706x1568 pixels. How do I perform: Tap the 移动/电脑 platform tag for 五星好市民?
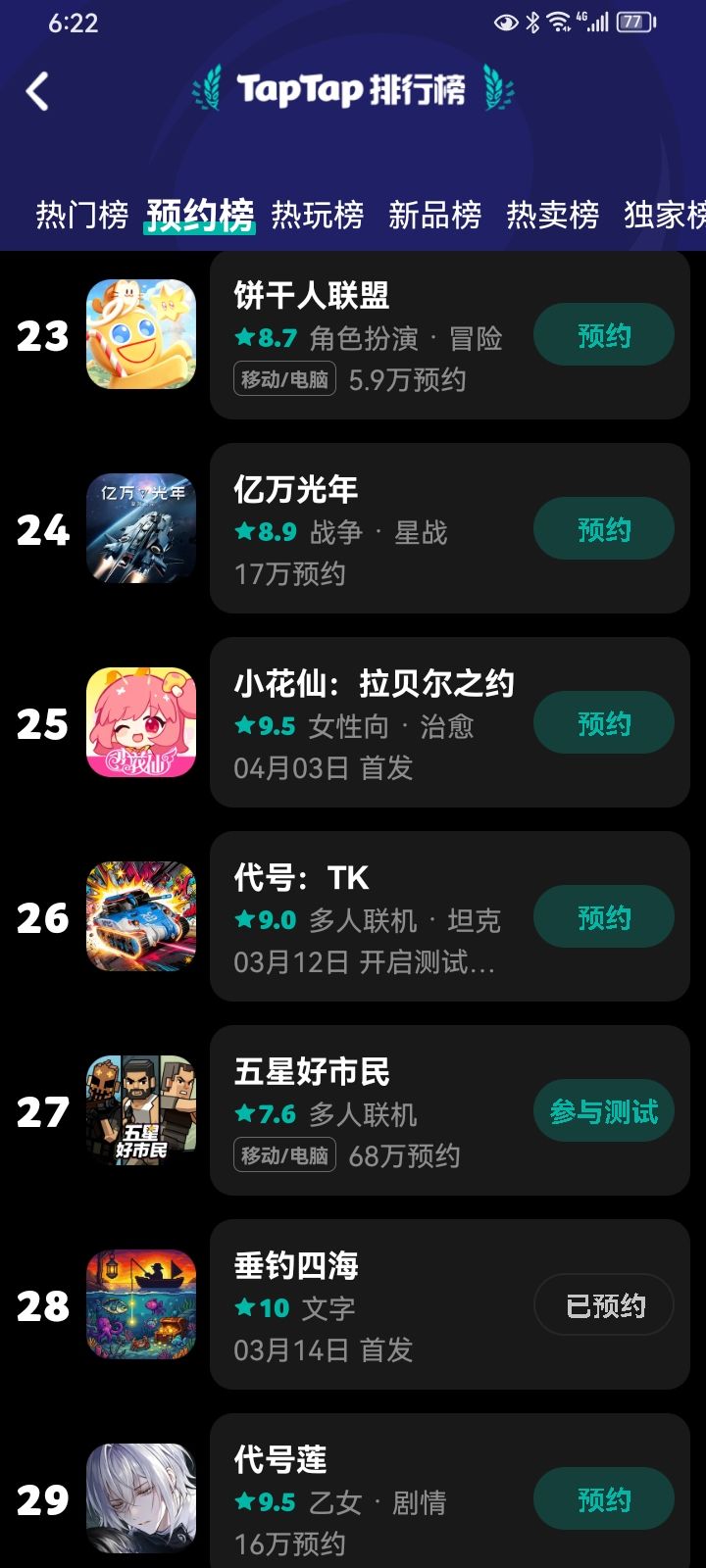283,1156
